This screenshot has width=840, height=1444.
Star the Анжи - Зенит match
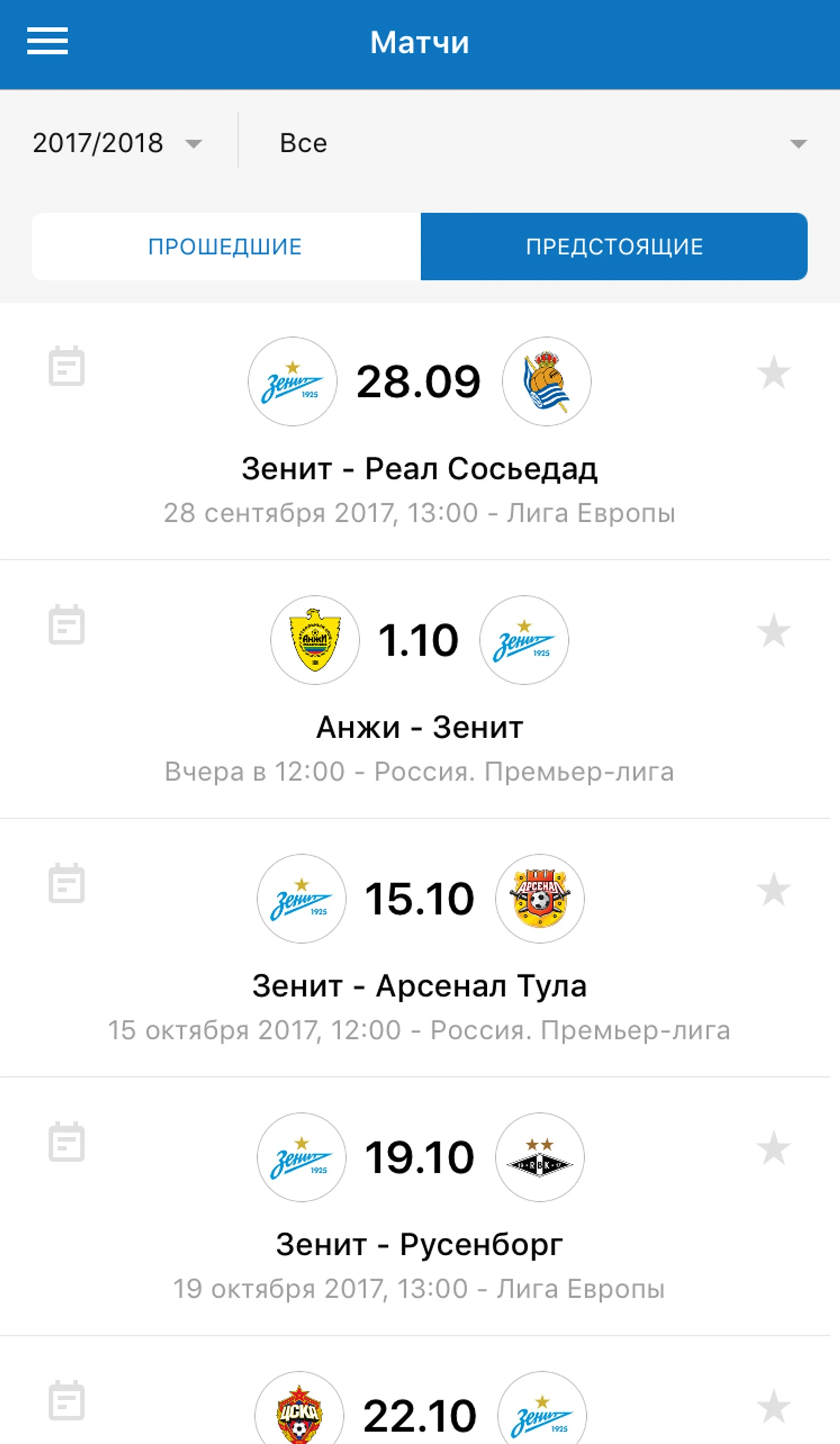(x=773, y=631)
